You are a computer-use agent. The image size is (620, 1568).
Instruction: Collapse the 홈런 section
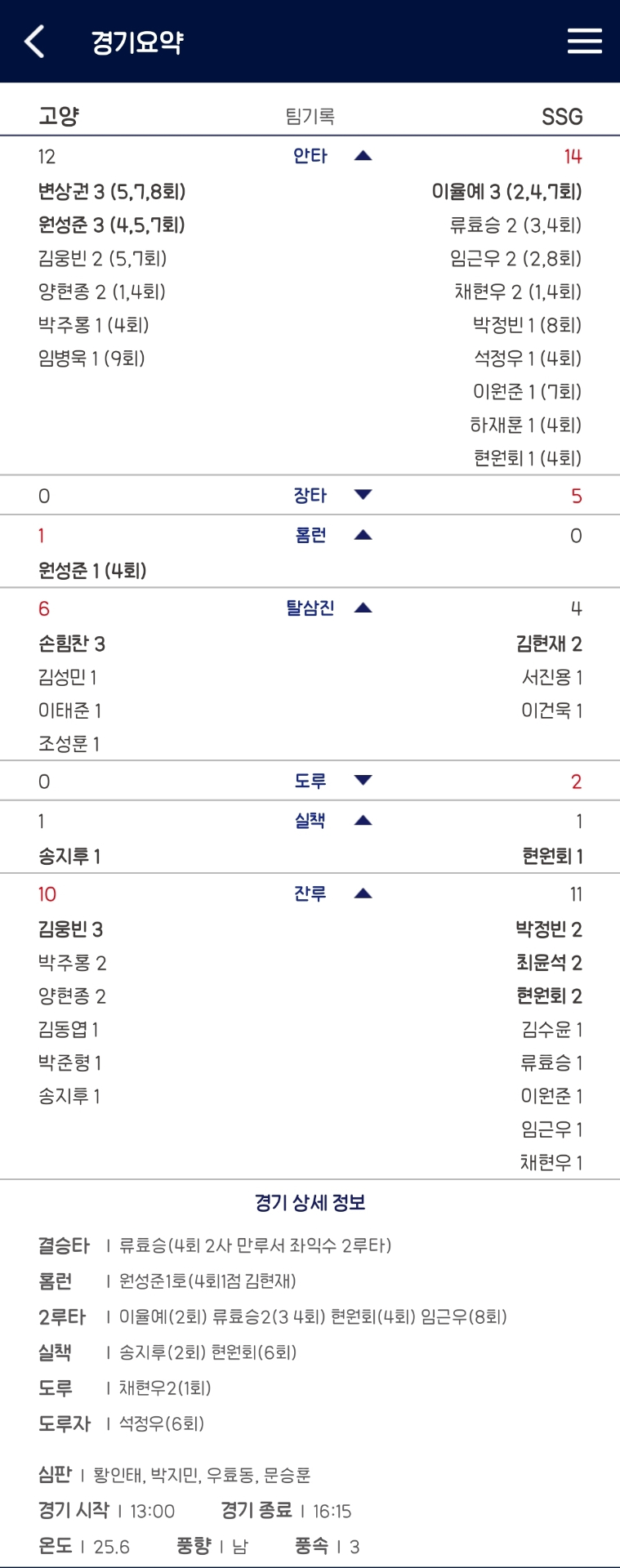tap(363, 536)
